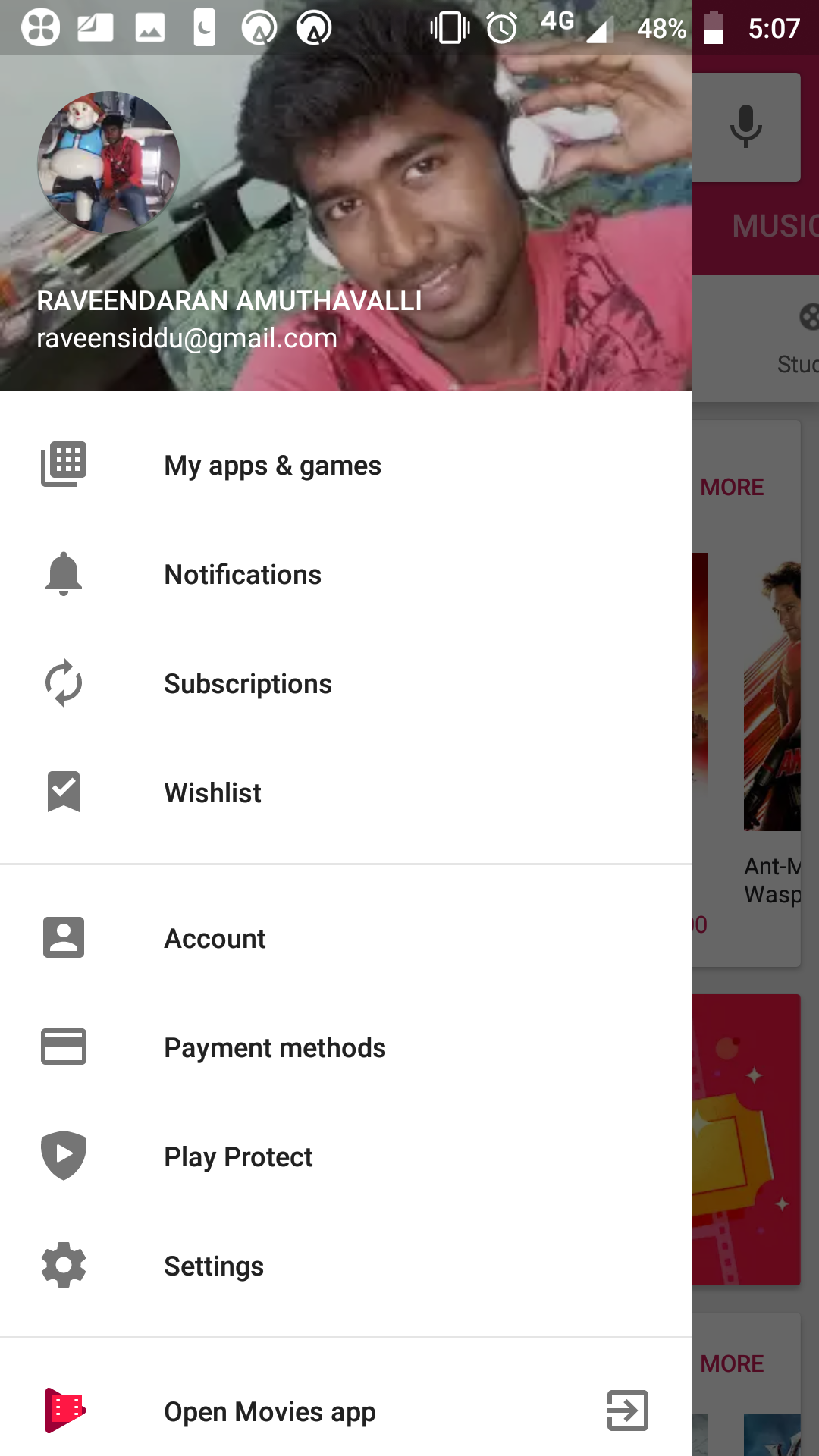The height and width of the screenshot is (1456, 819).
Task: Open Account settings row
Action: (346, 938)
